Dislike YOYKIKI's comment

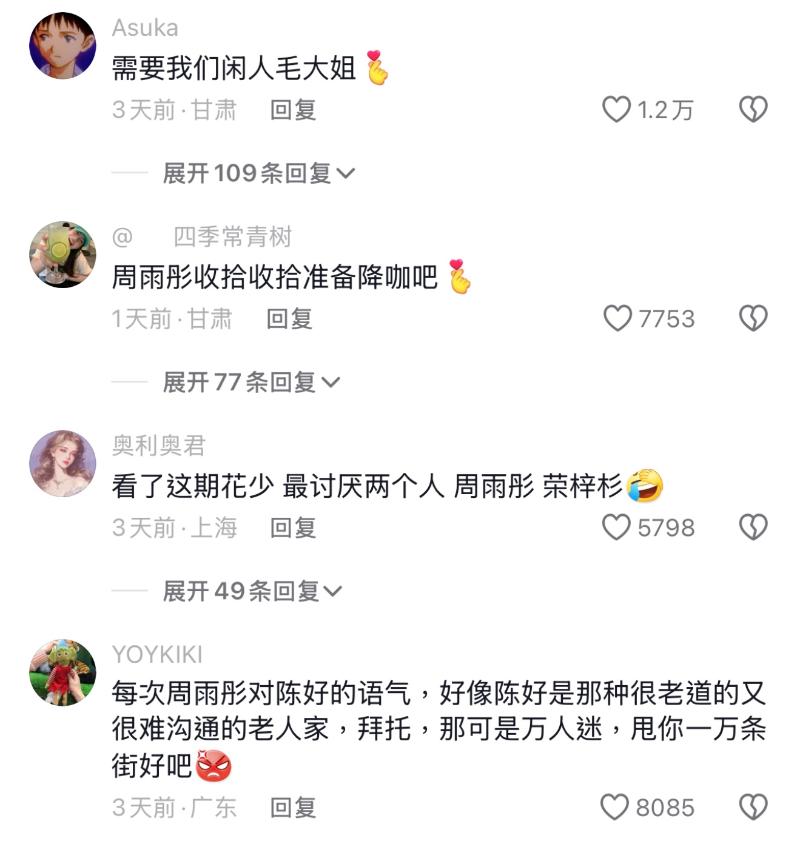(752, 807)
